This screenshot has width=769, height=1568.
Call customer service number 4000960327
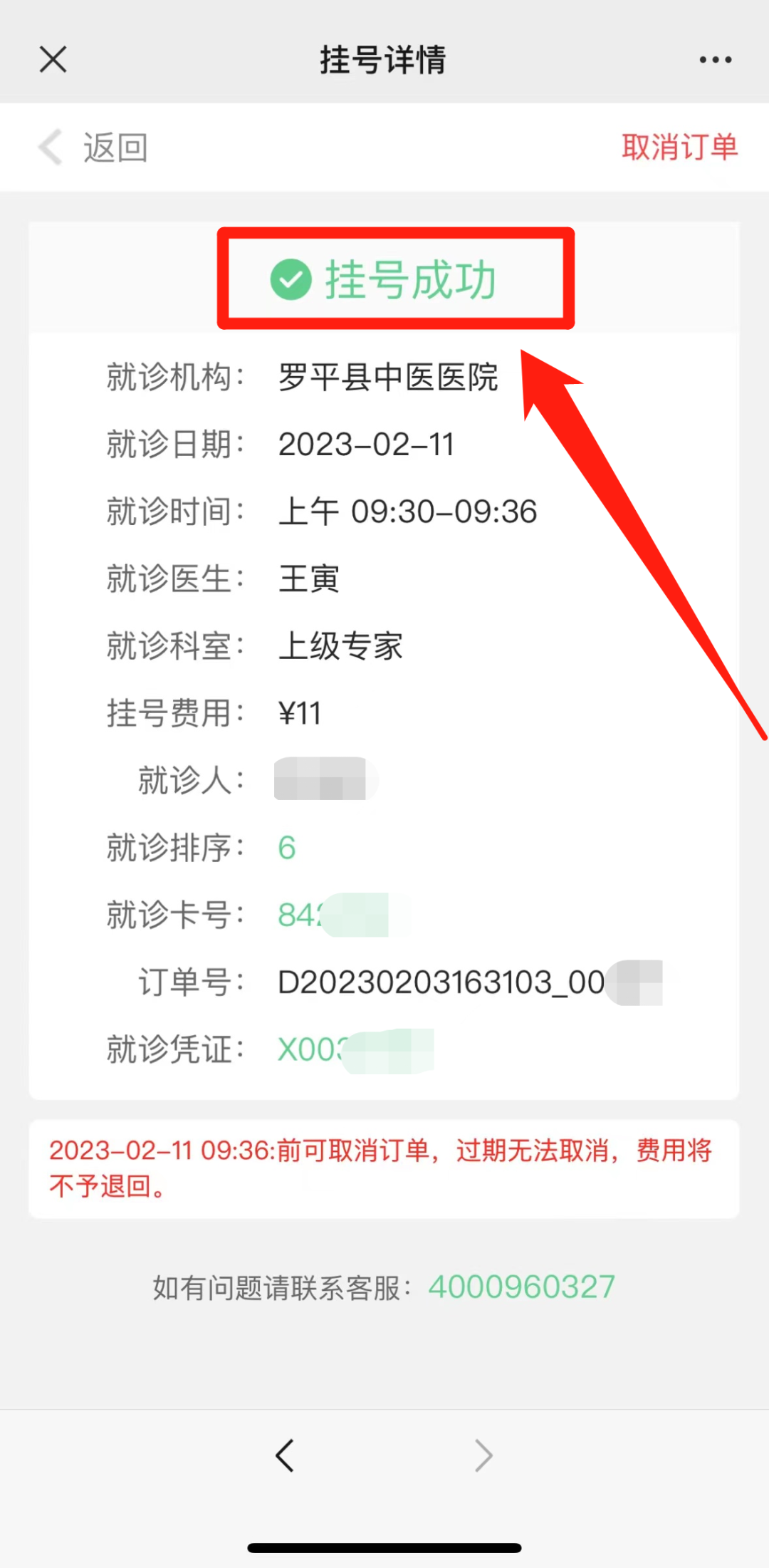point(522,1287)
